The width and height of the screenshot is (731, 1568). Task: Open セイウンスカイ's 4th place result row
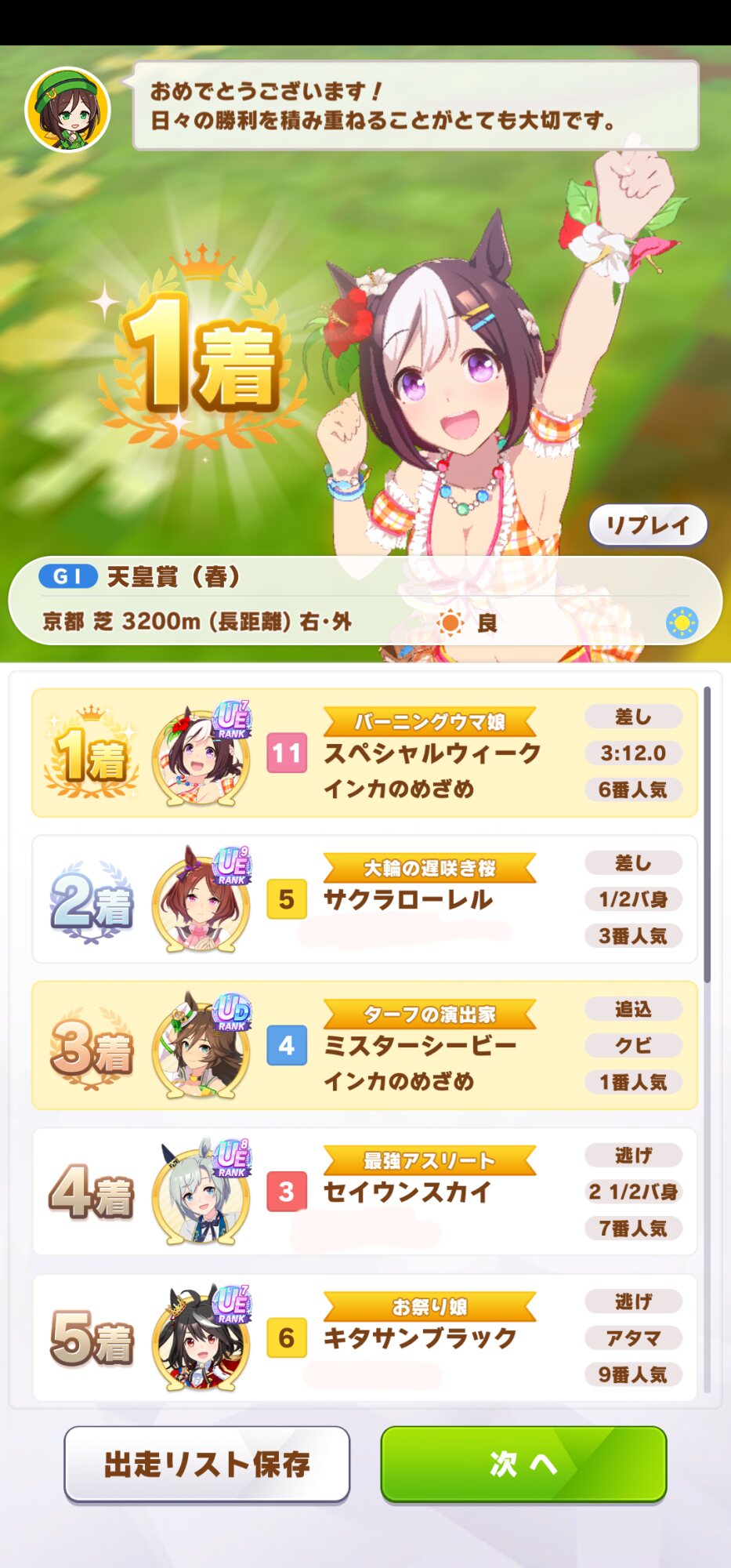pos(364,1192)
